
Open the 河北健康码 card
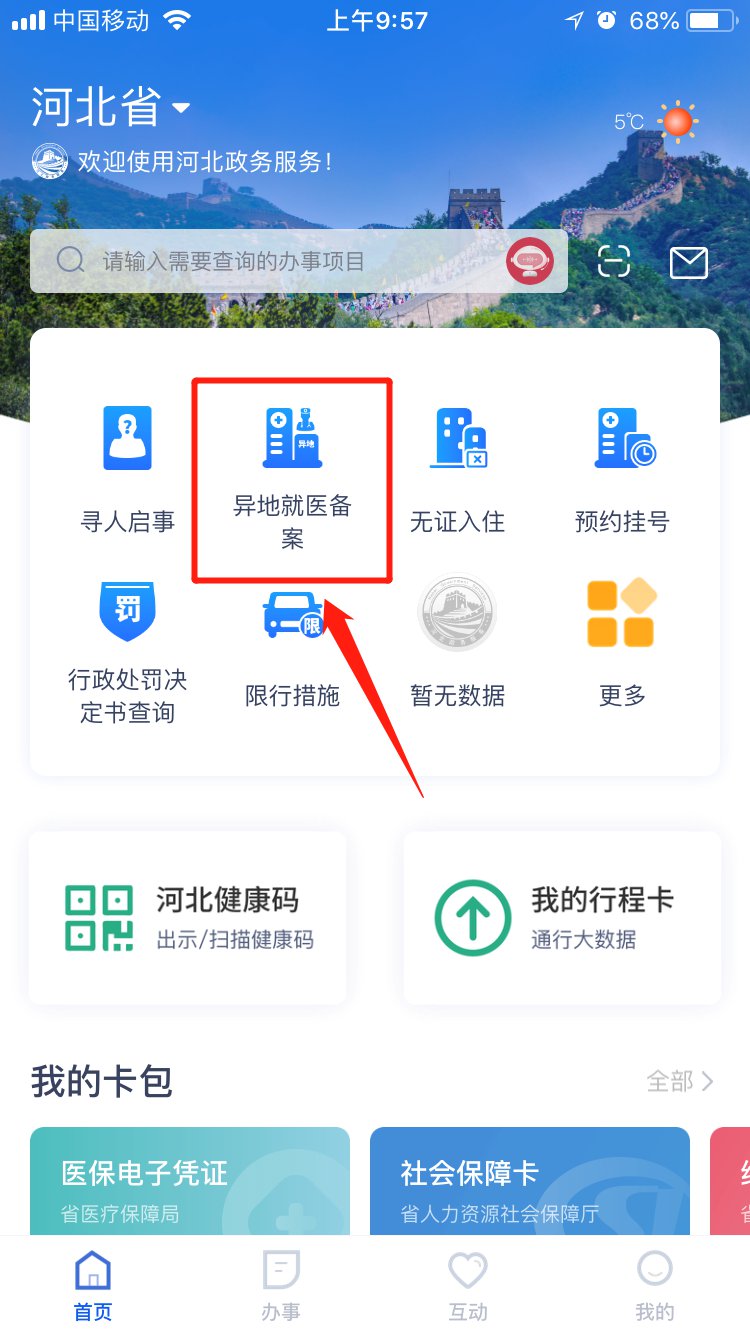188,916
